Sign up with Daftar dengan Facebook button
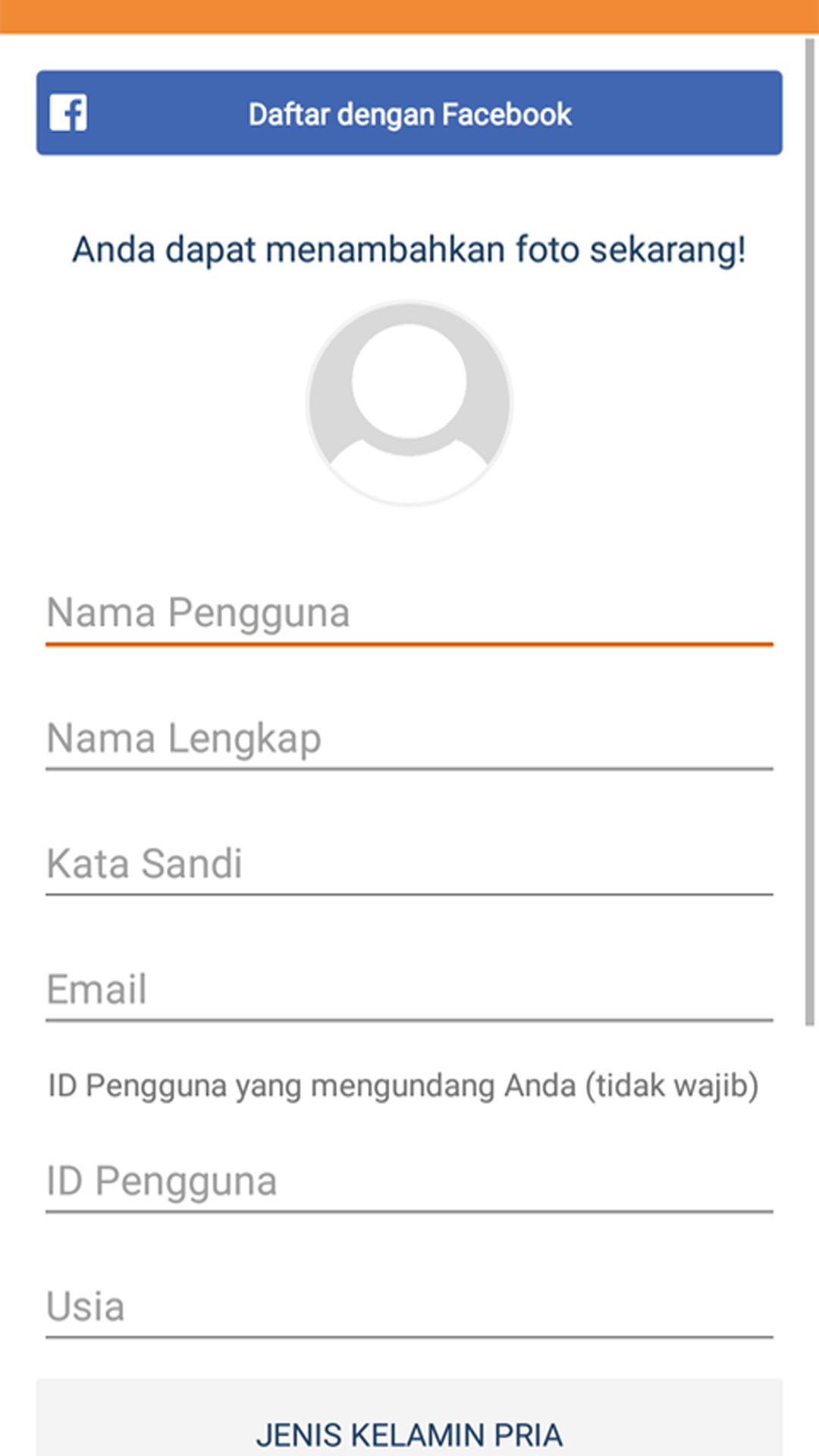The image size is (819, 1456). click(x=409, y=114)
